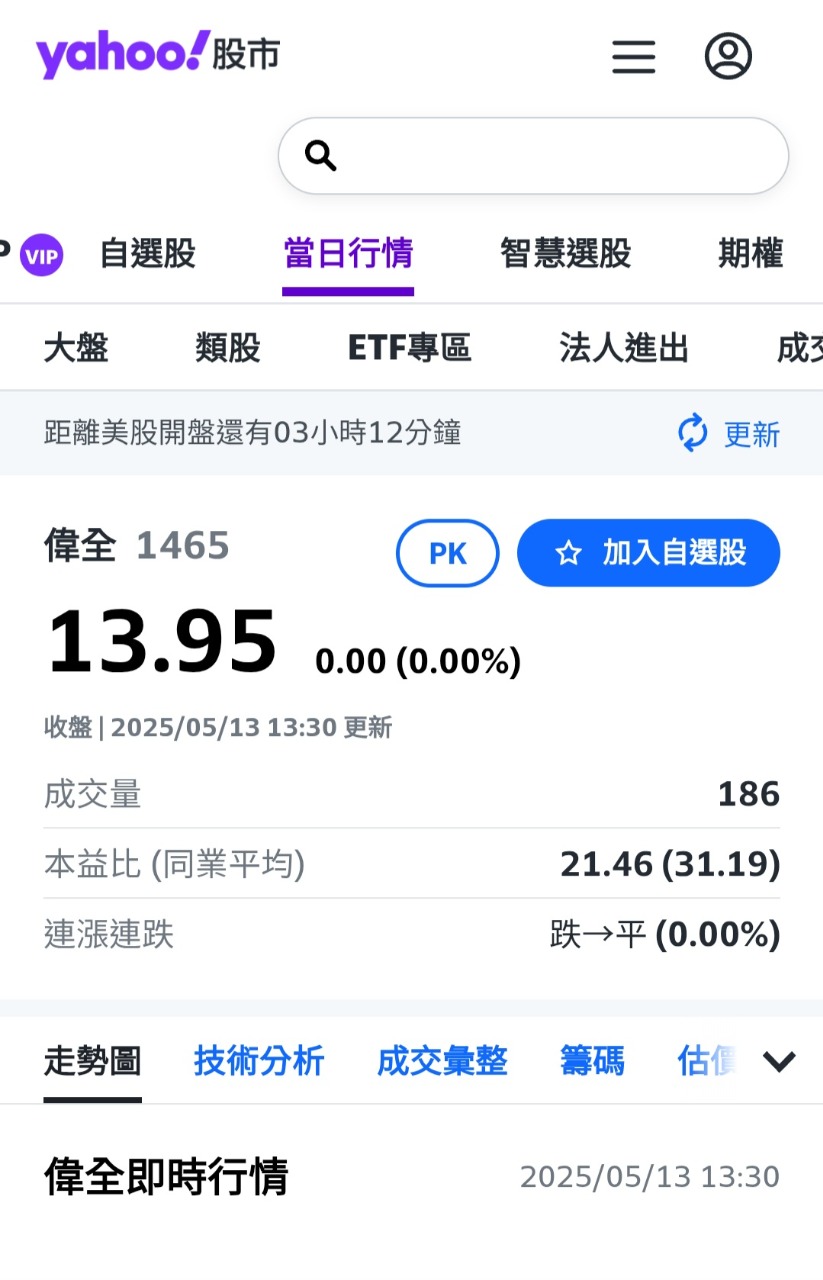823x1280 pixels.
Task: Switch to the 自選股 tab
Action: click(x=148, y=254)
